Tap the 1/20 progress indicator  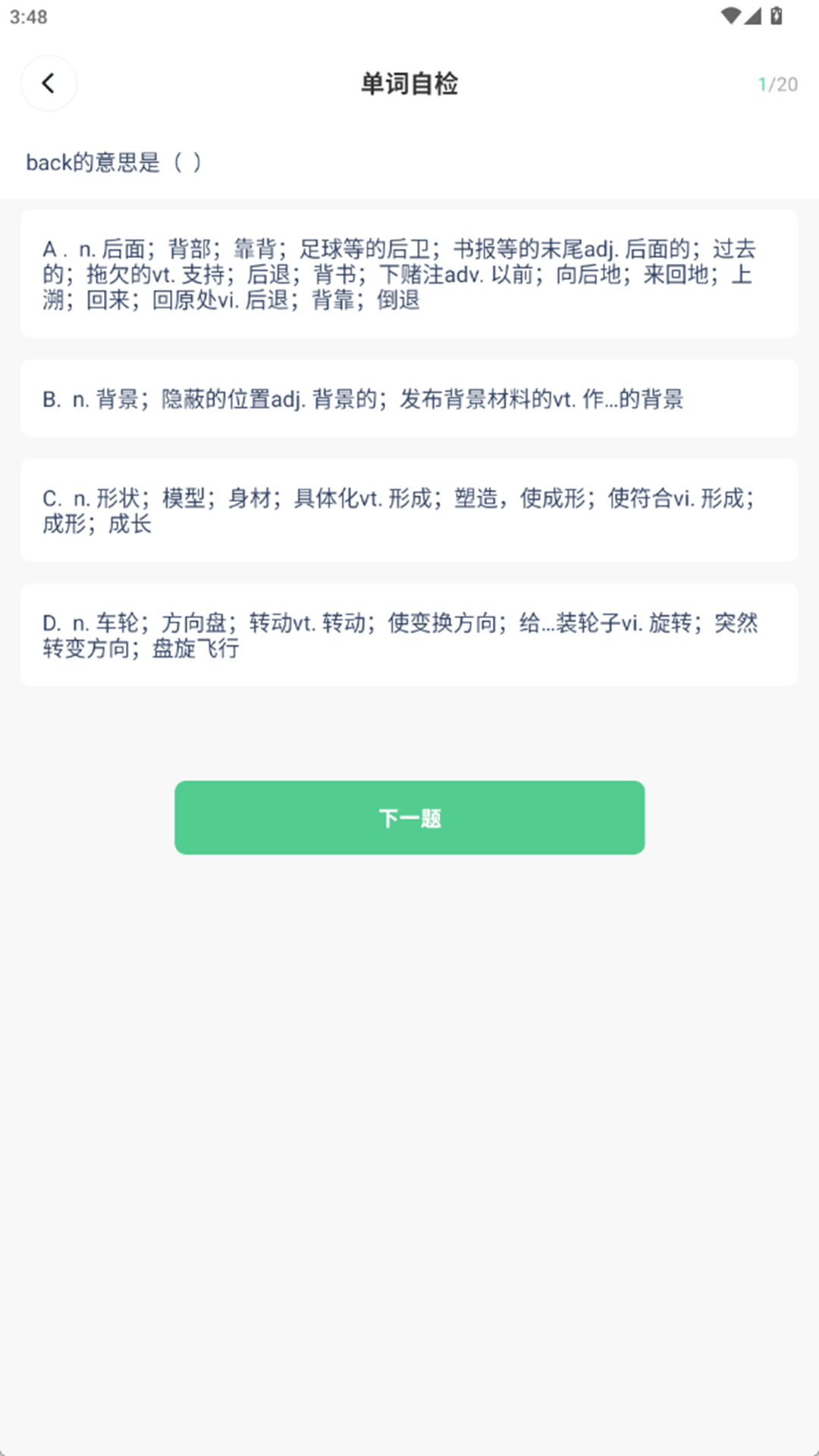[x=777, y=83]
